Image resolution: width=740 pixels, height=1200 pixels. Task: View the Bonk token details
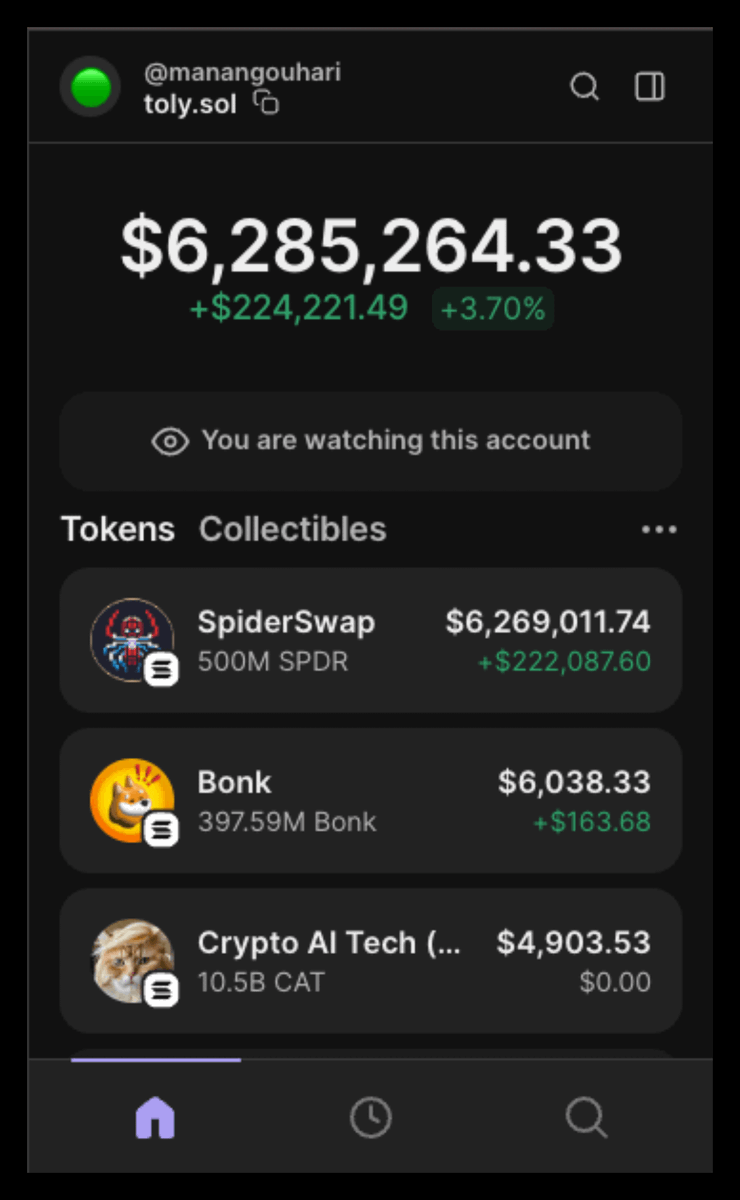tap(370, 800)
